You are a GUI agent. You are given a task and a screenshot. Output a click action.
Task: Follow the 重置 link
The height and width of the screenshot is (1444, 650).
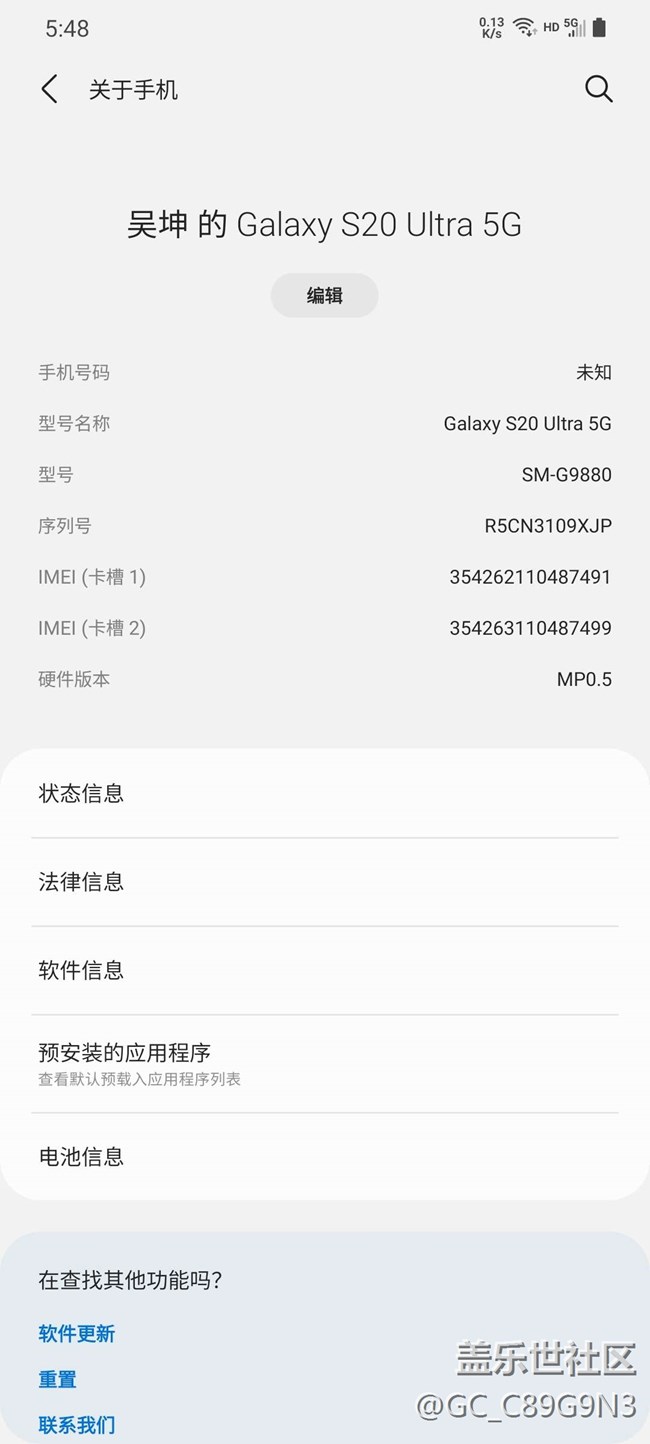(58, 1379)
